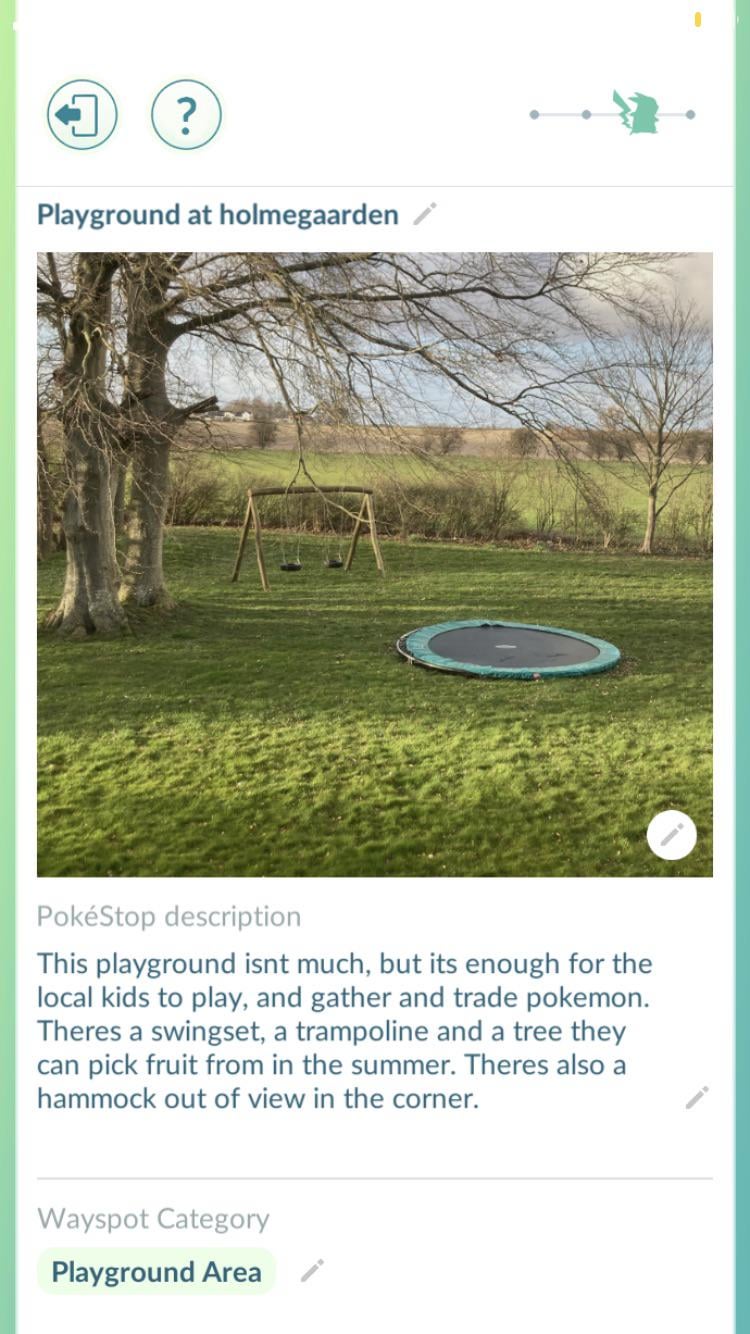Viewport: 750px width, 1334px height.
Task: Edit the PokéStop description text
Action: click(697, 1098)
